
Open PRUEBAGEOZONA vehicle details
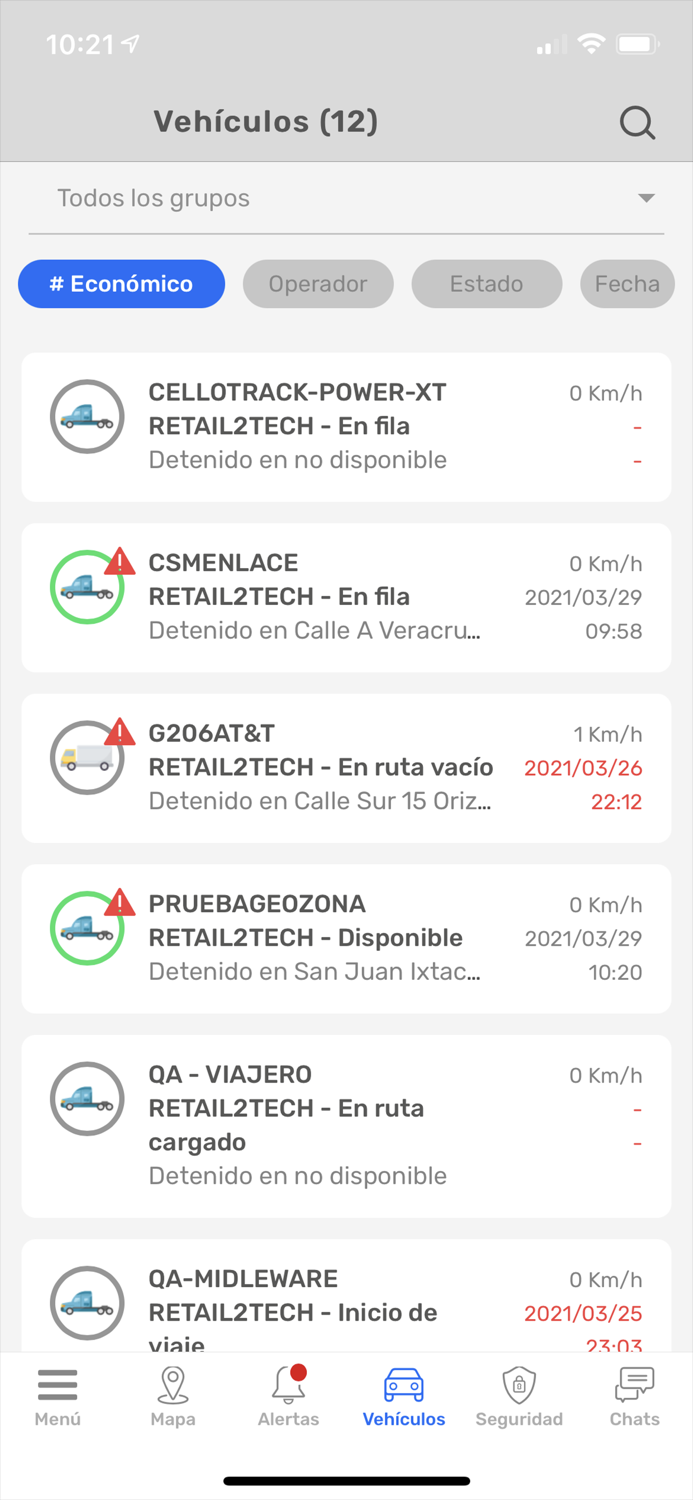tap(346, 938)
